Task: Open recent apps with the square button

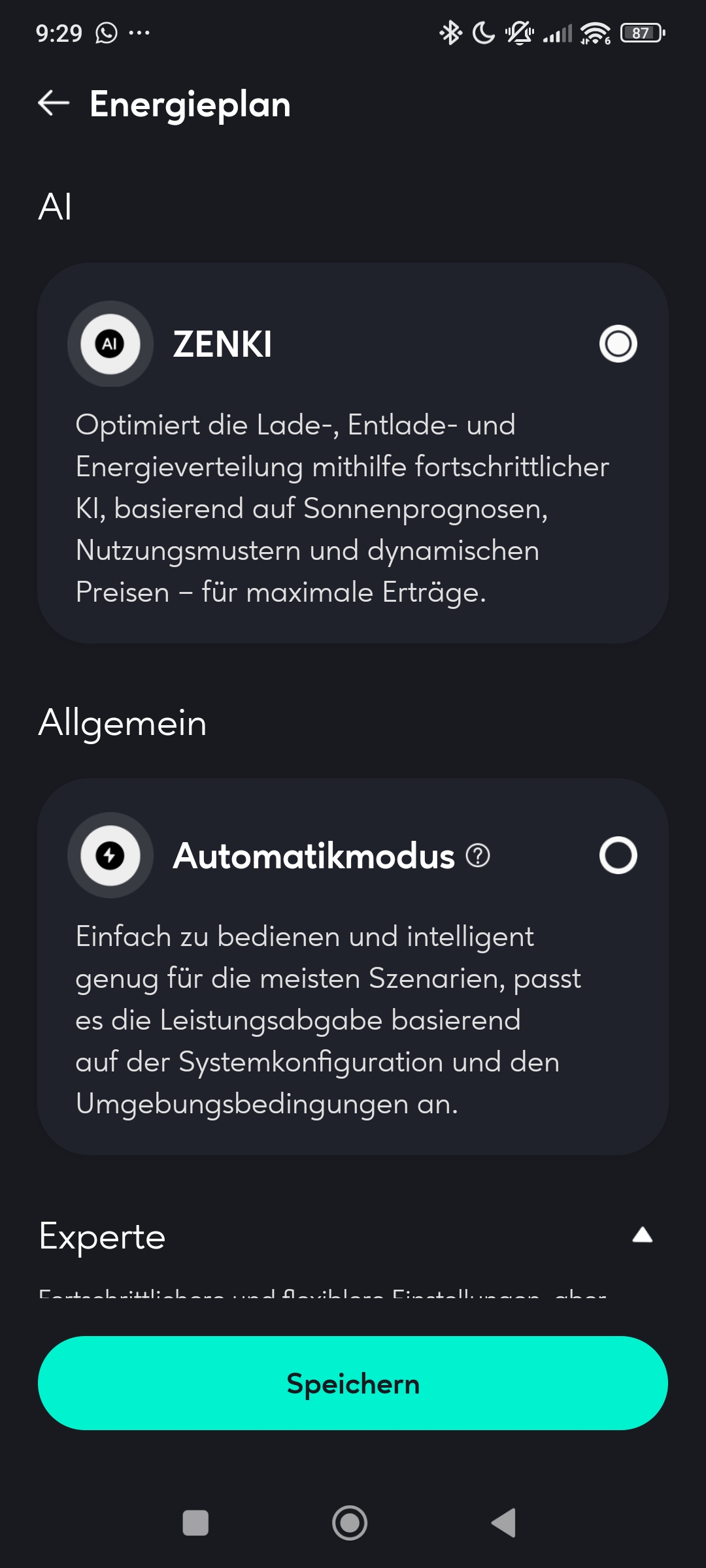Action: click(195, 1523)
